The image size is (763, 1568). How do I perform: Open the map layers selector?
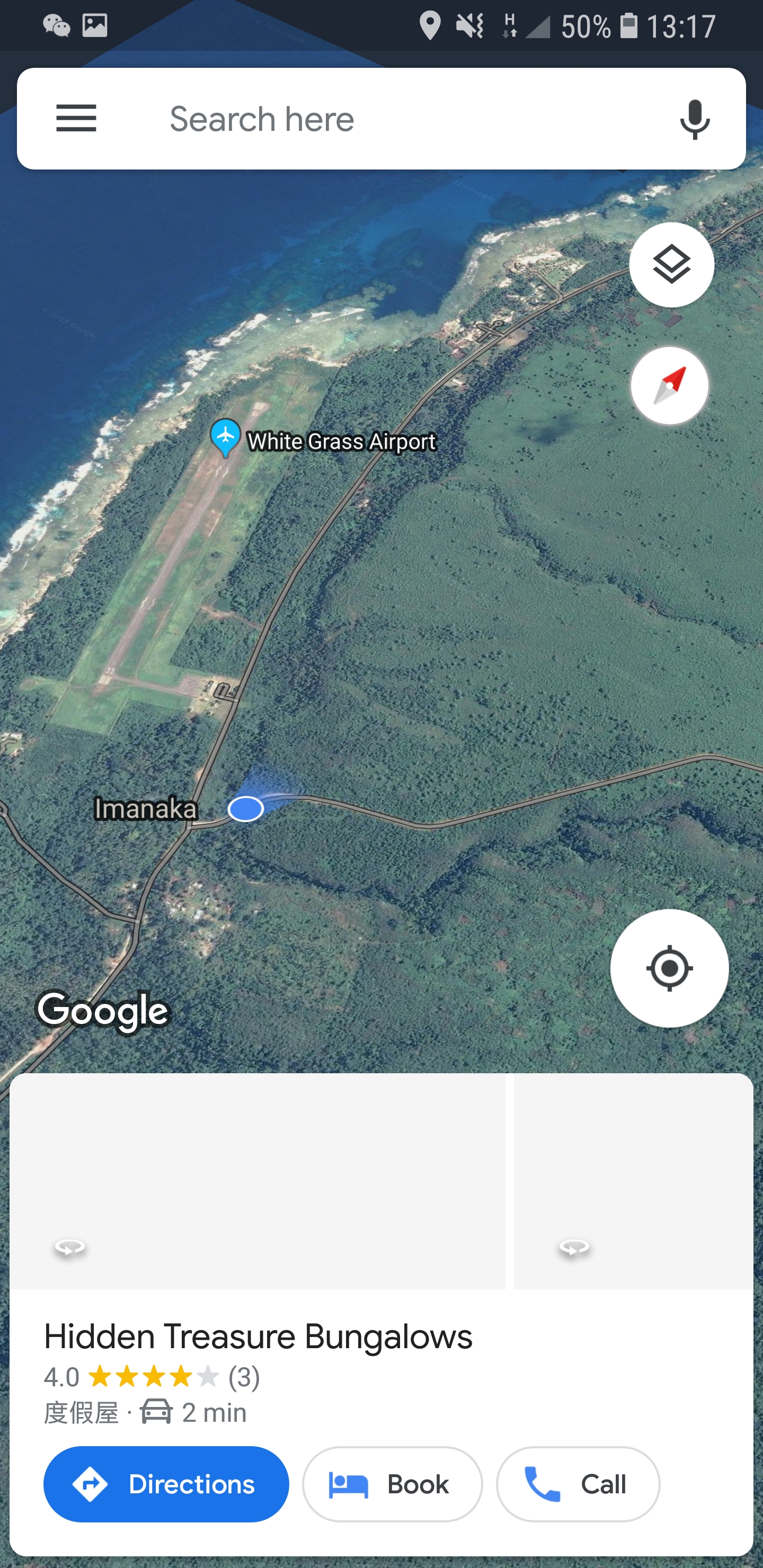tap(671, 265)
